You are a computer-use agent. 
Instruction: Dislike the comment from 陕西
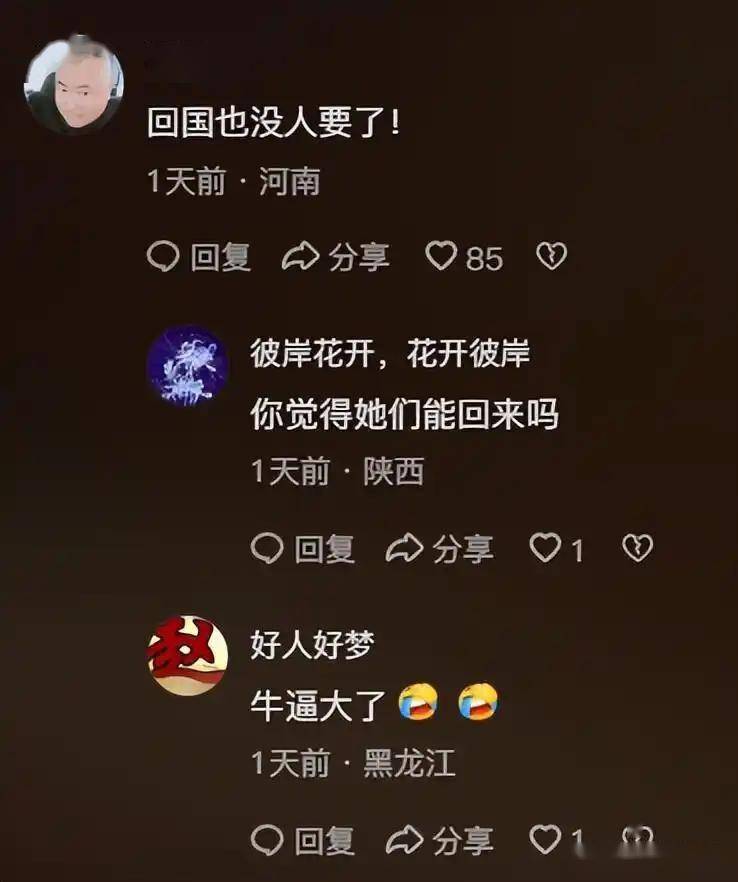637,548
